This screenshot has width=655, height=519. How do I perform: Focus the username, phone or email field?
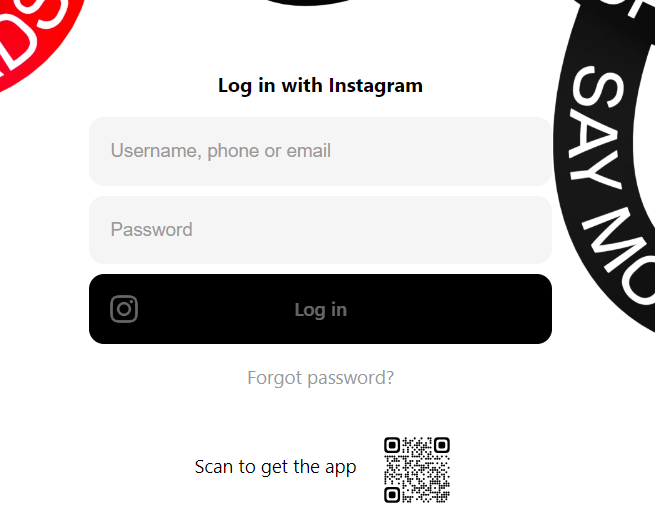coord(320,151)
